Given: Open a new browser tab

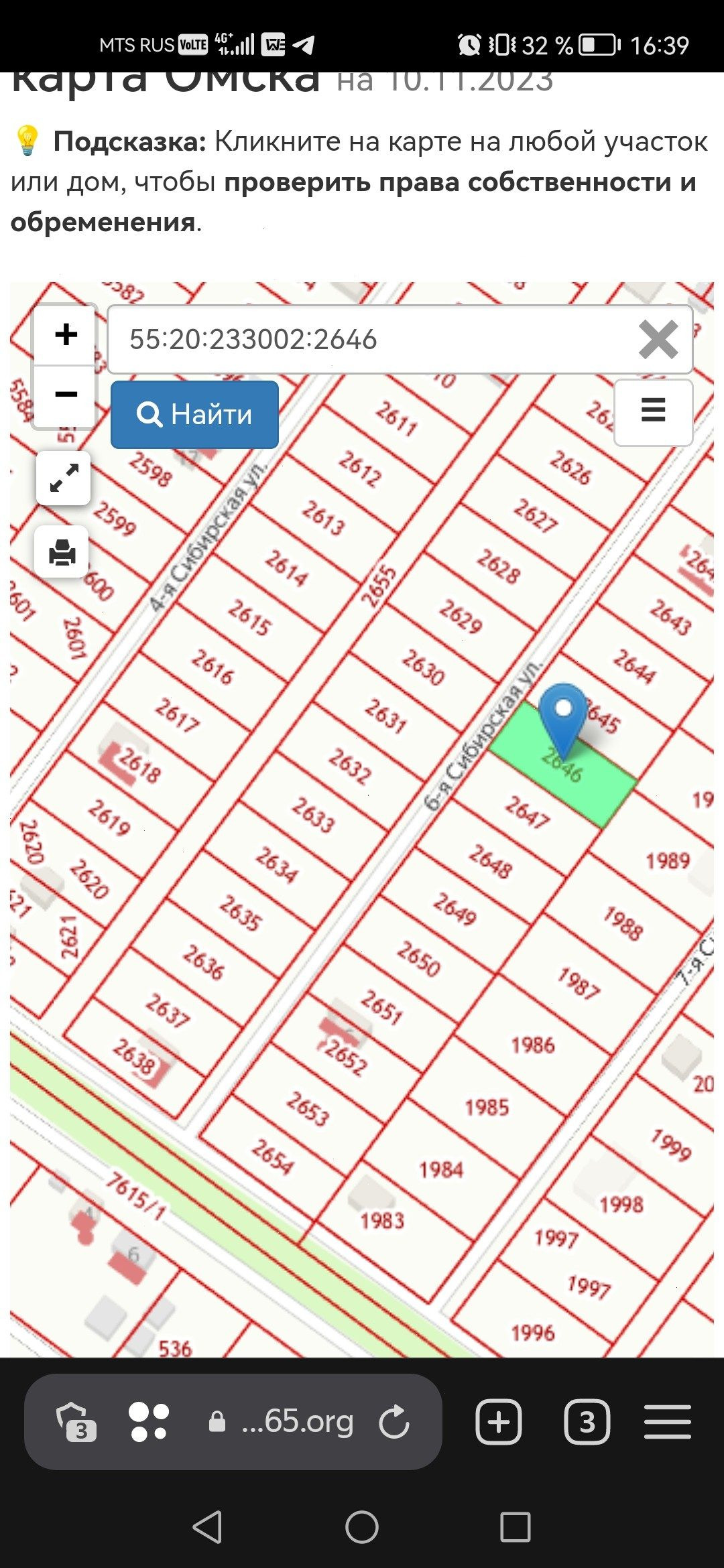Looking at the screenshot, I should point(499,1421).
